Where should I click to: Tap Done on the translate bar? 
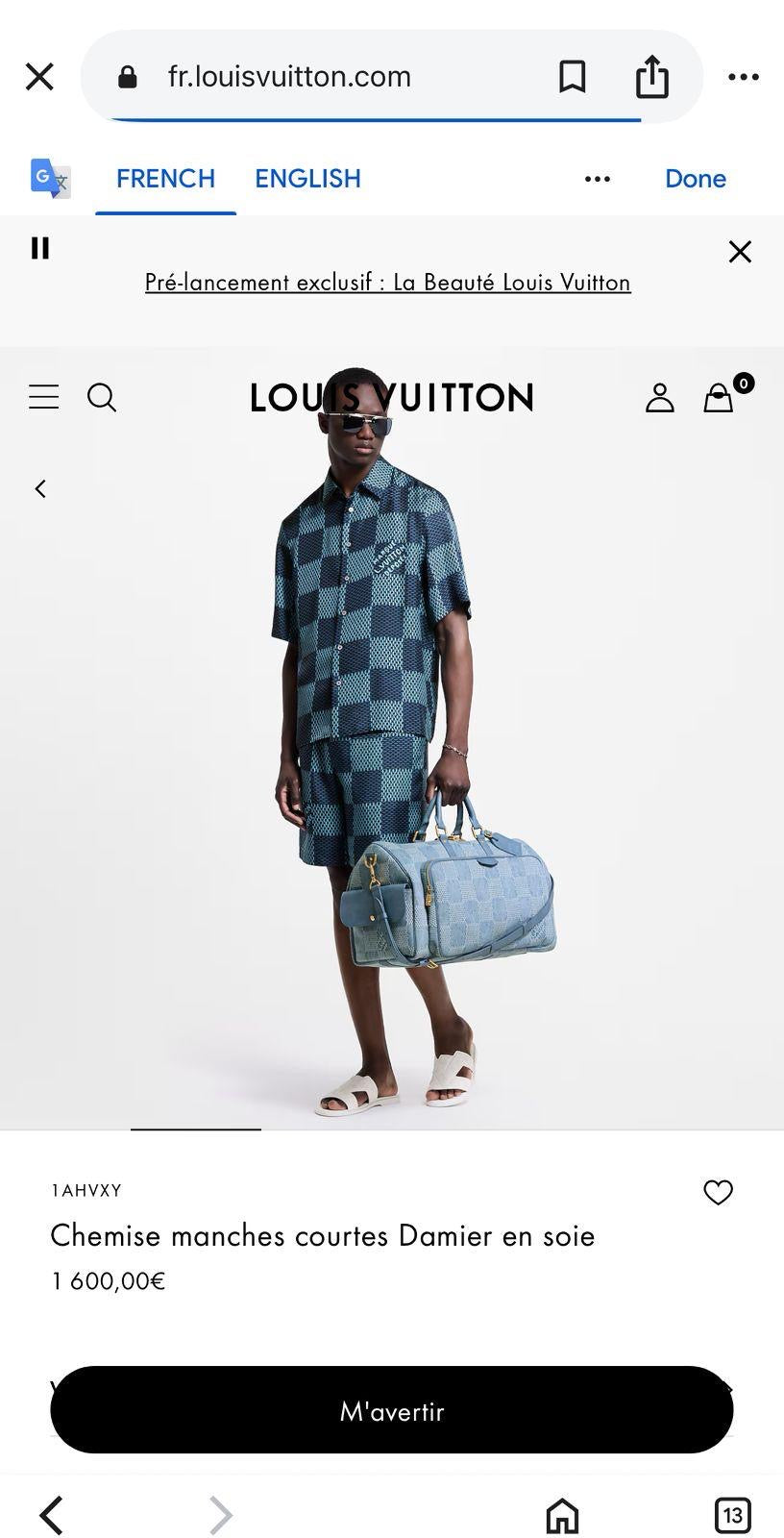[695, 179]
